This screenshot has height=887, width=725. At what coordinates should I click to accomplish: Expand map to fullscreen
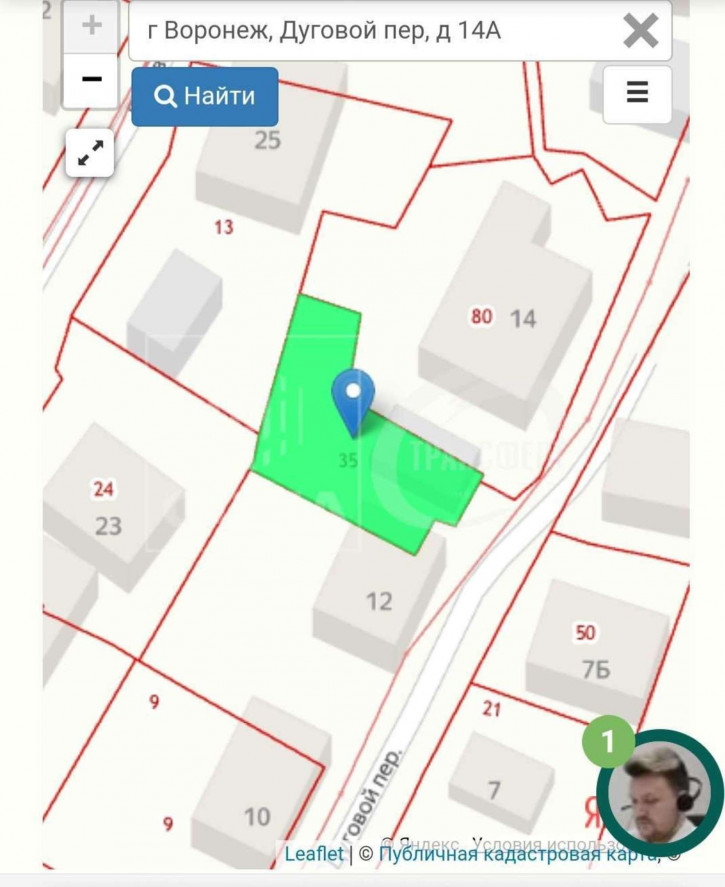pos(90,153)
